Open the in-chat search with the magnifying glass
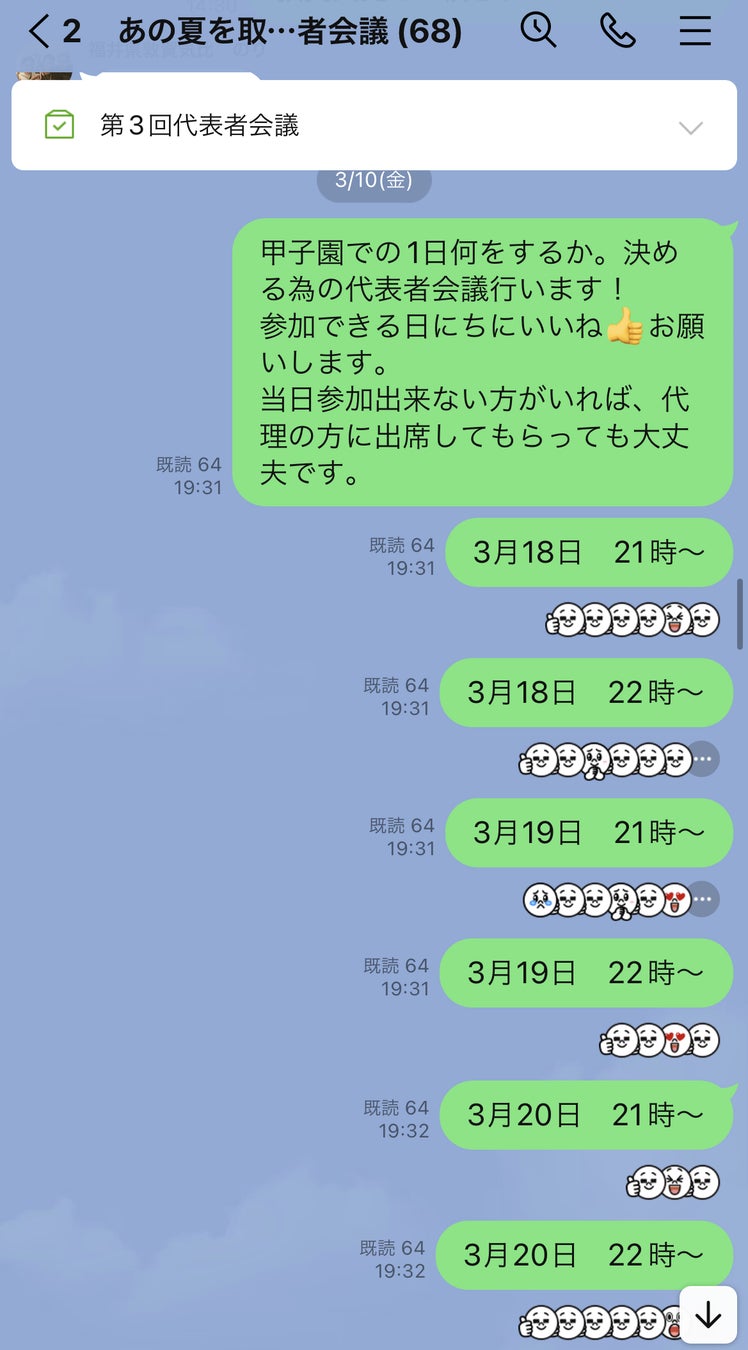Screen dimensions: 748x1350 (x=539, y=31)
